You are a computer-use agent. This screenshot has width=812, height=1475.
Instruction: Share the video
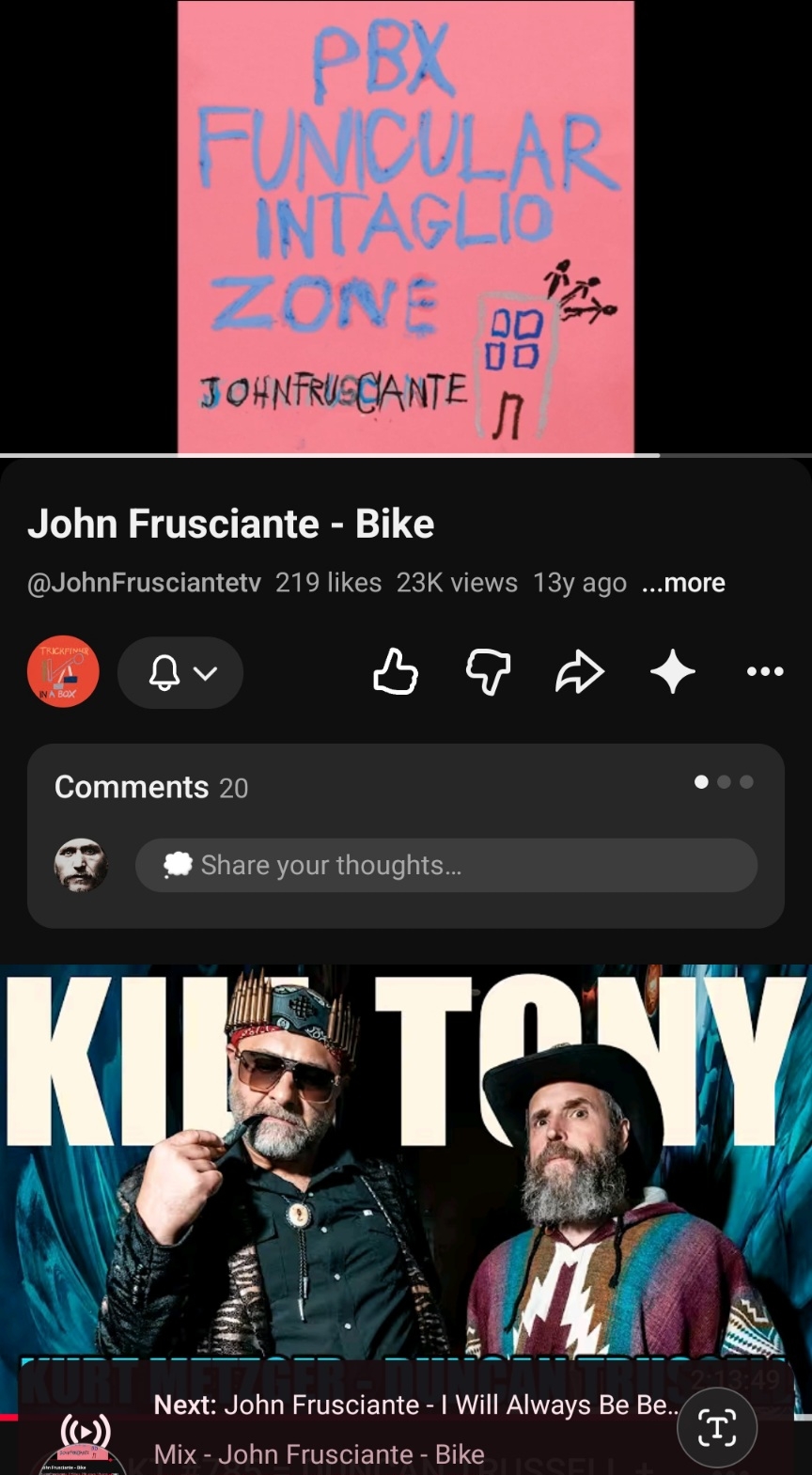point(580,672)
